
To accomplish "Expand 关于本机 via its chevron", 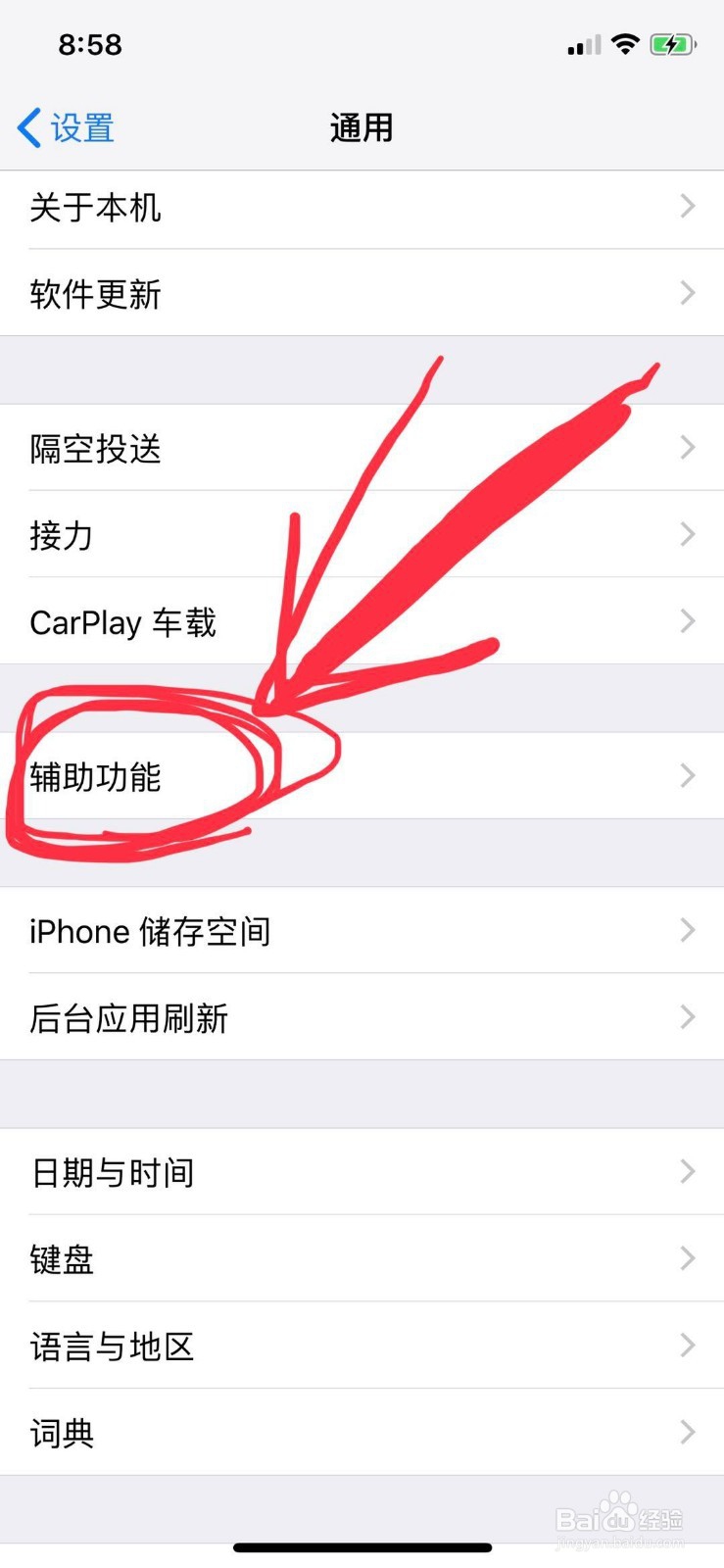I will click(x=689, y=207).
